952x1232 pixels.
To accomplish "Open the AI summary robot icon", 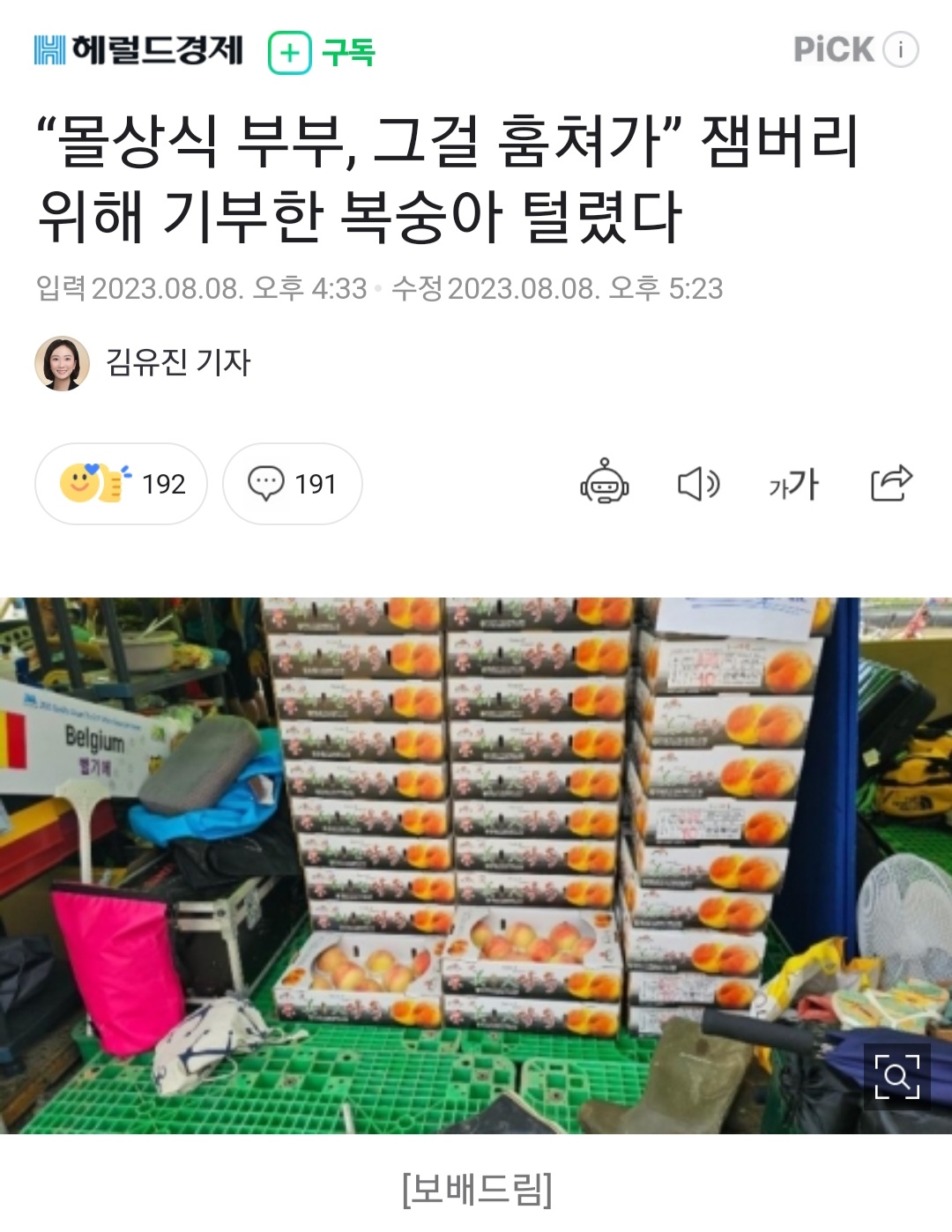I will [x=604, y=483].
